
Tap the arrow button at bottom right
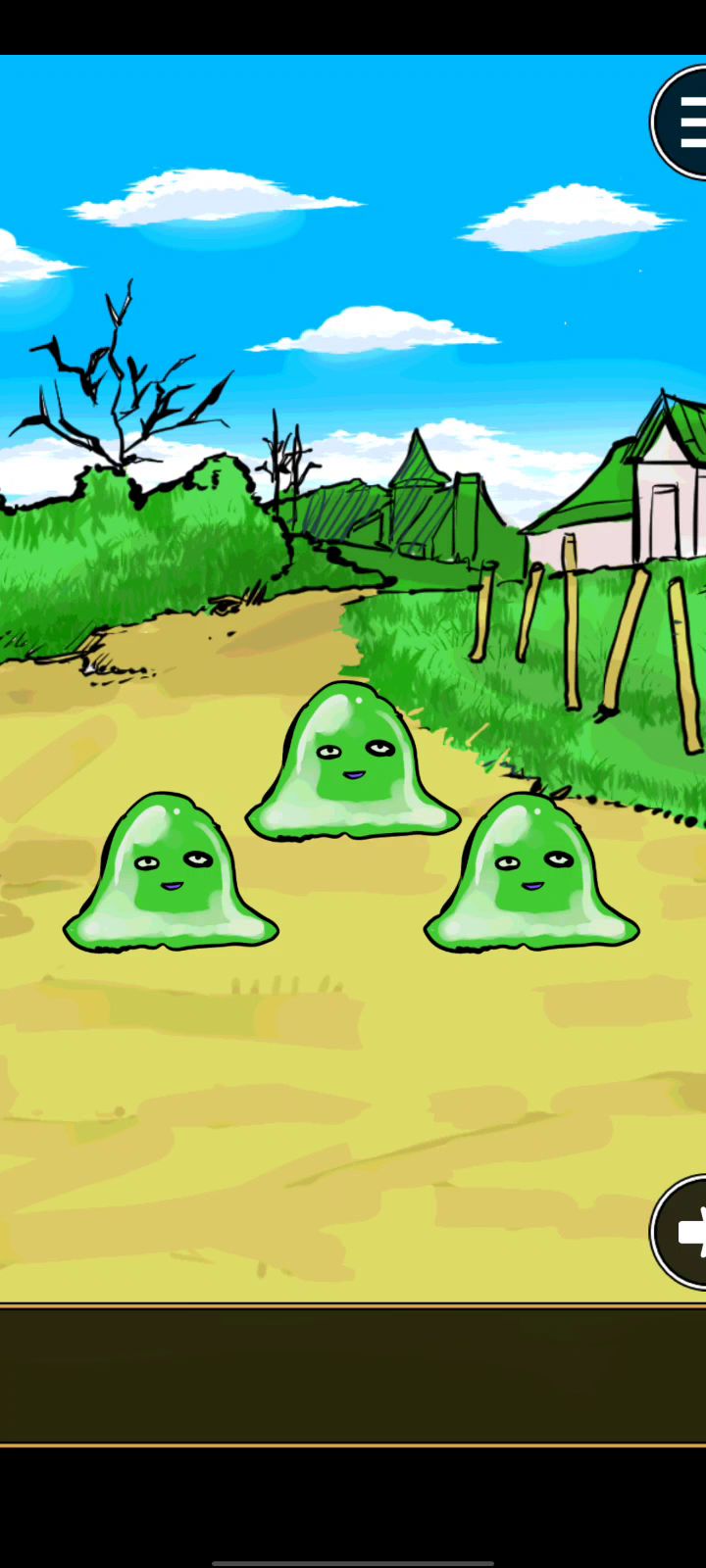click(683, 1232)
